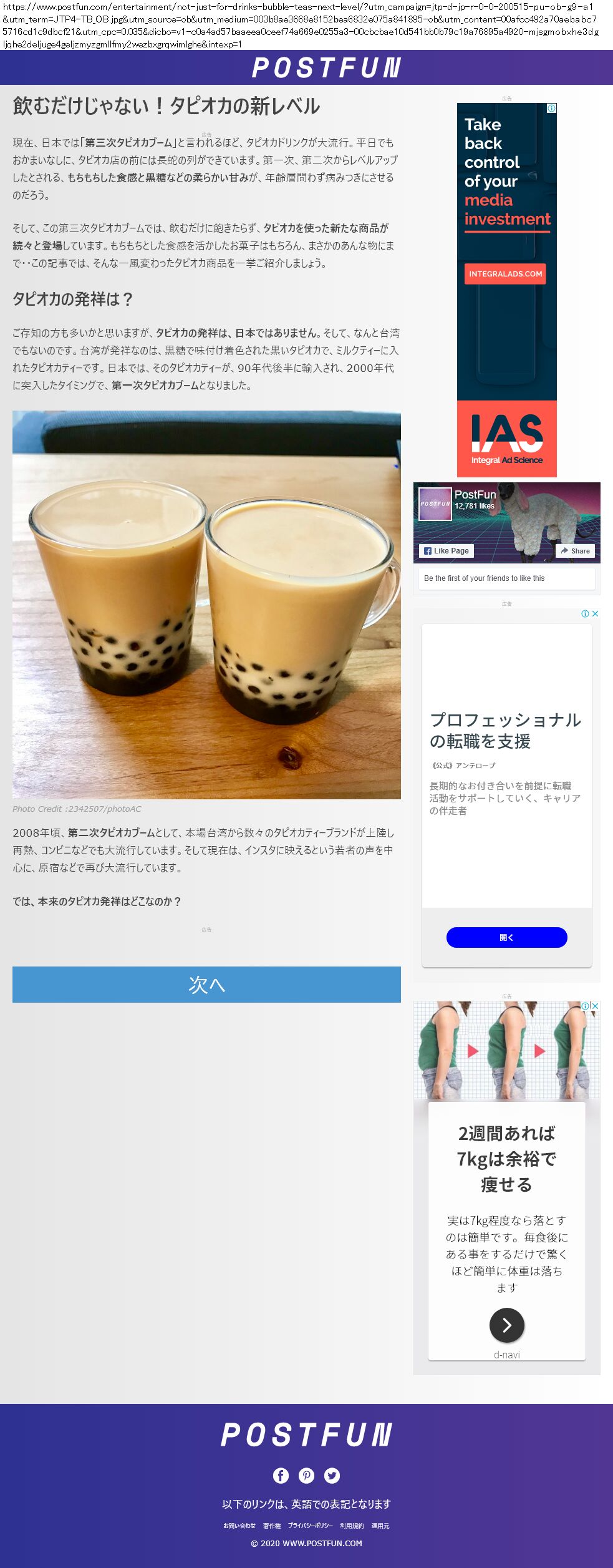Dismiss the diet ad with X icon

pos(595,1006)
